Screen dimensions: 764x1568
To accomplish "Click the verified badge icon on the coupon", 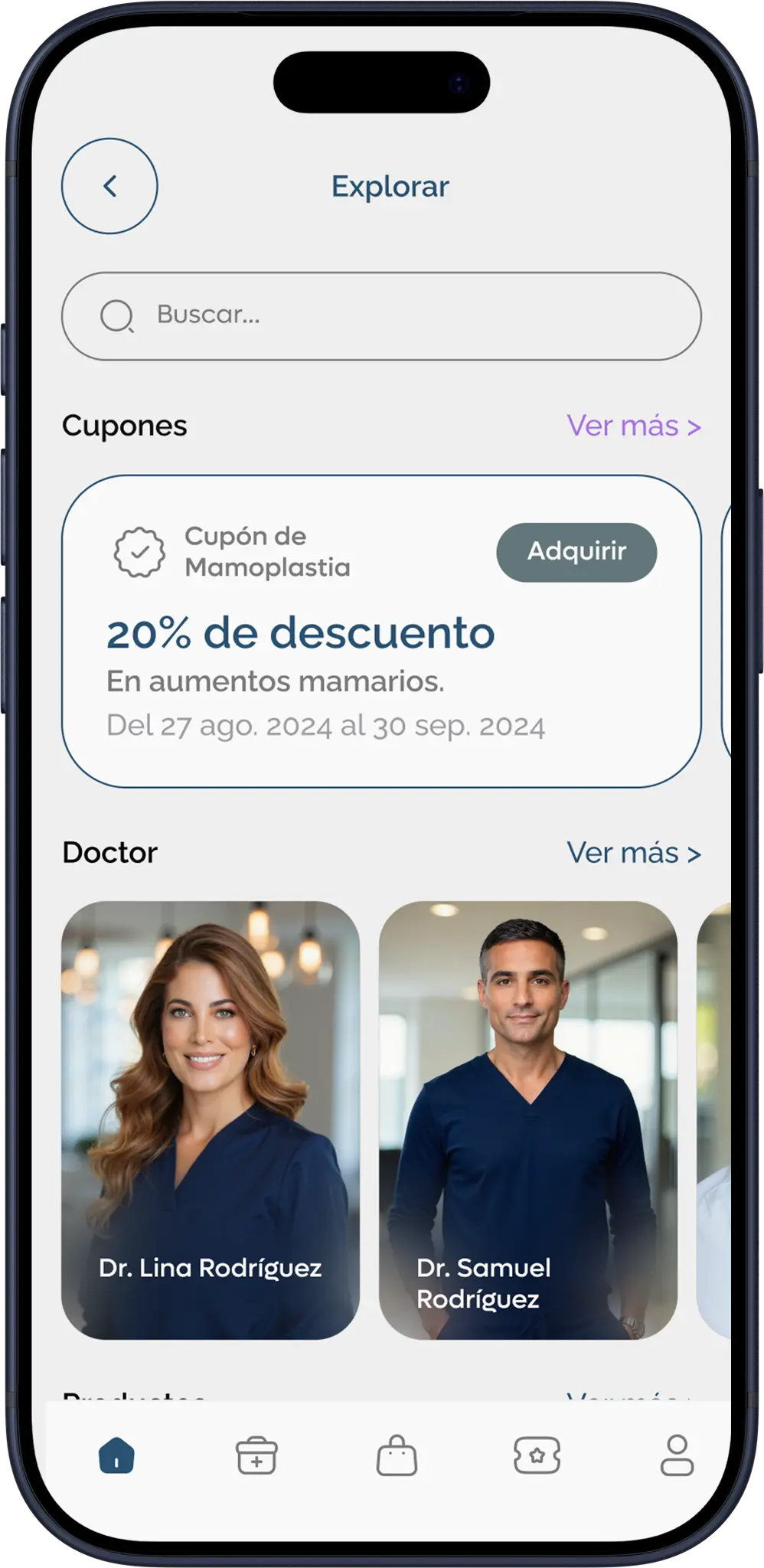I will [139, 552].
